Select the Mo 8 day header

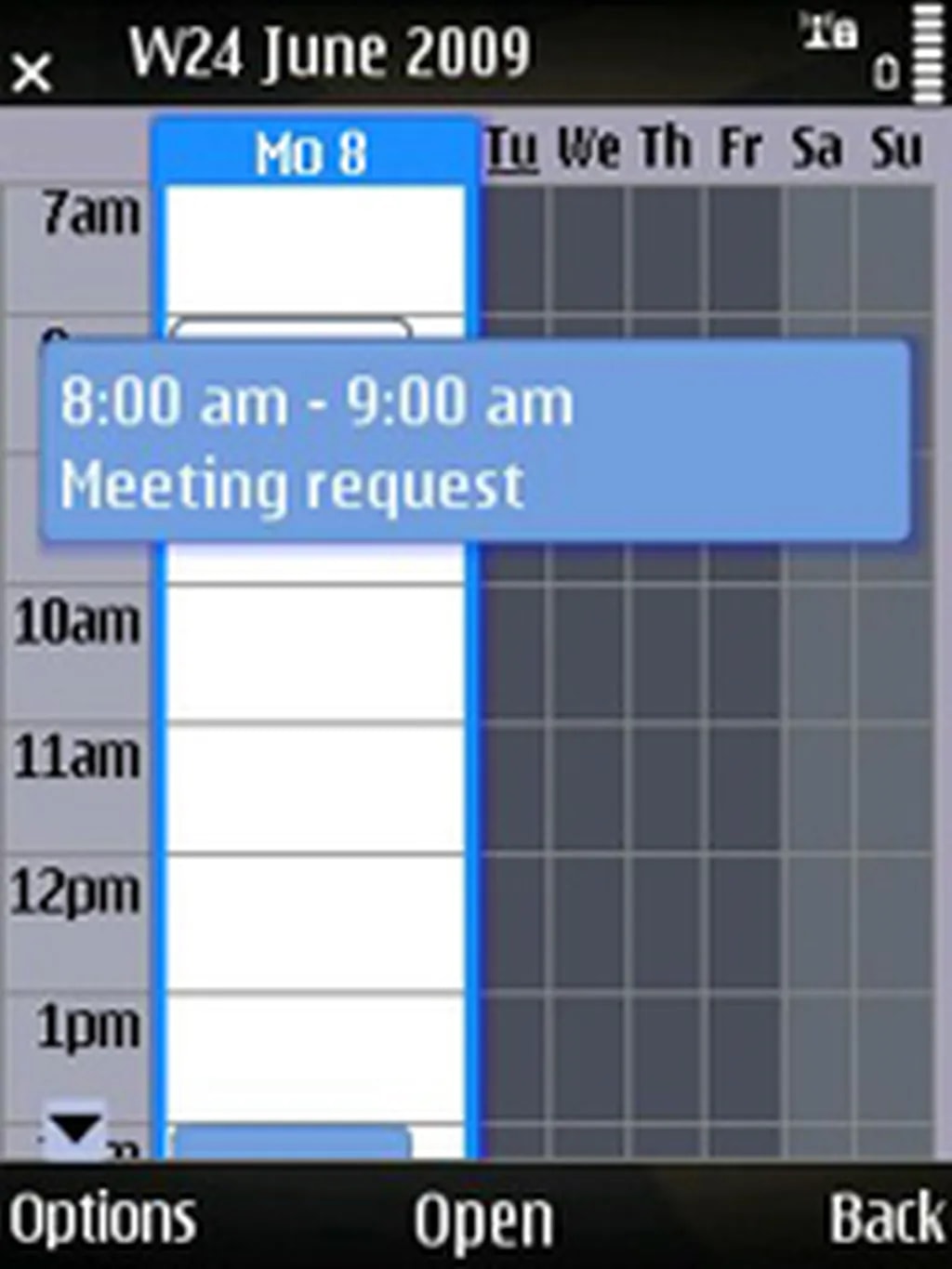312,152
